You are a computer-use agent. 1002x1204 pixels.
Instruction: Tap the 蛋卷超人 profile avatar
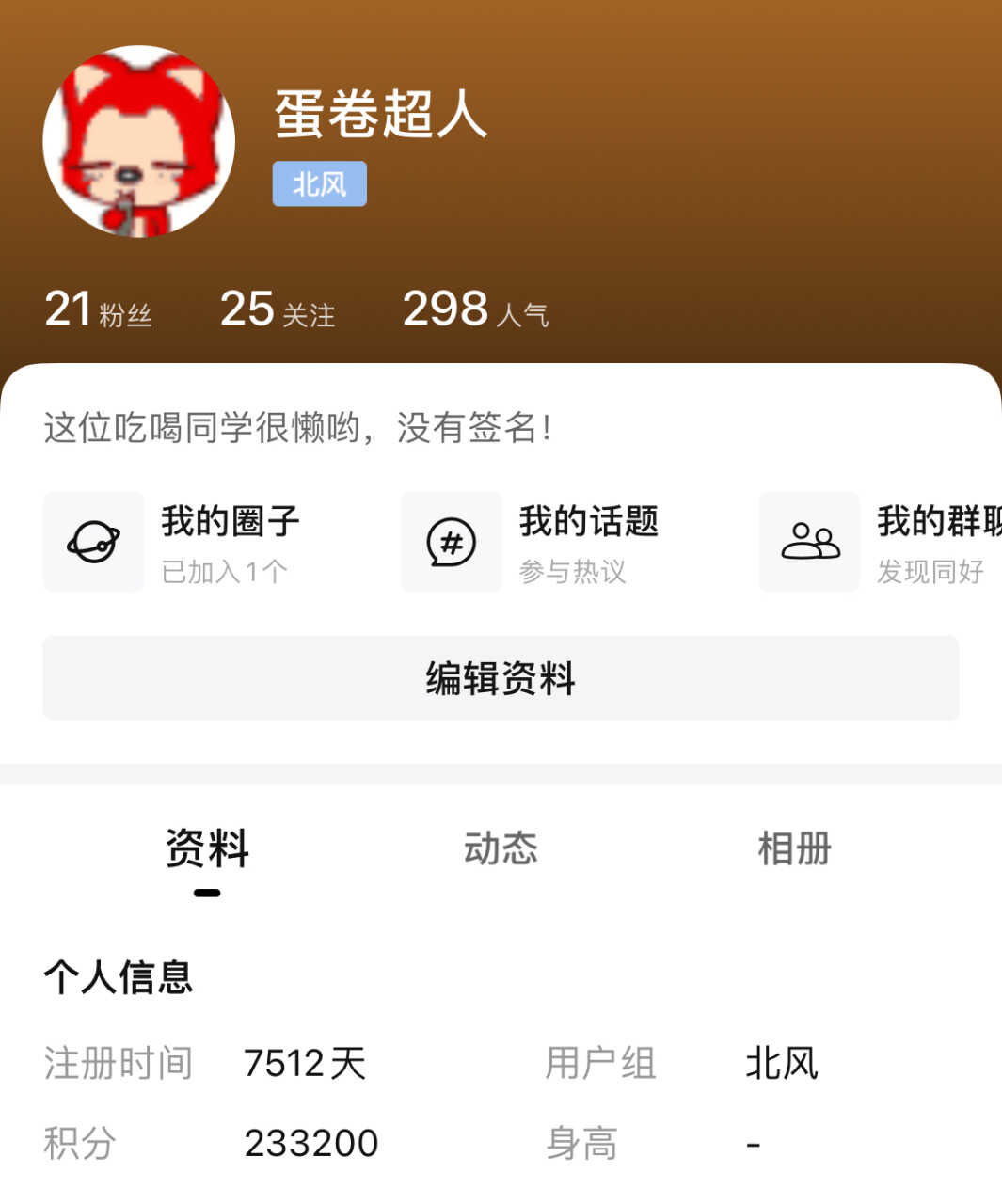pyautogui.click(x=138, y=141)
